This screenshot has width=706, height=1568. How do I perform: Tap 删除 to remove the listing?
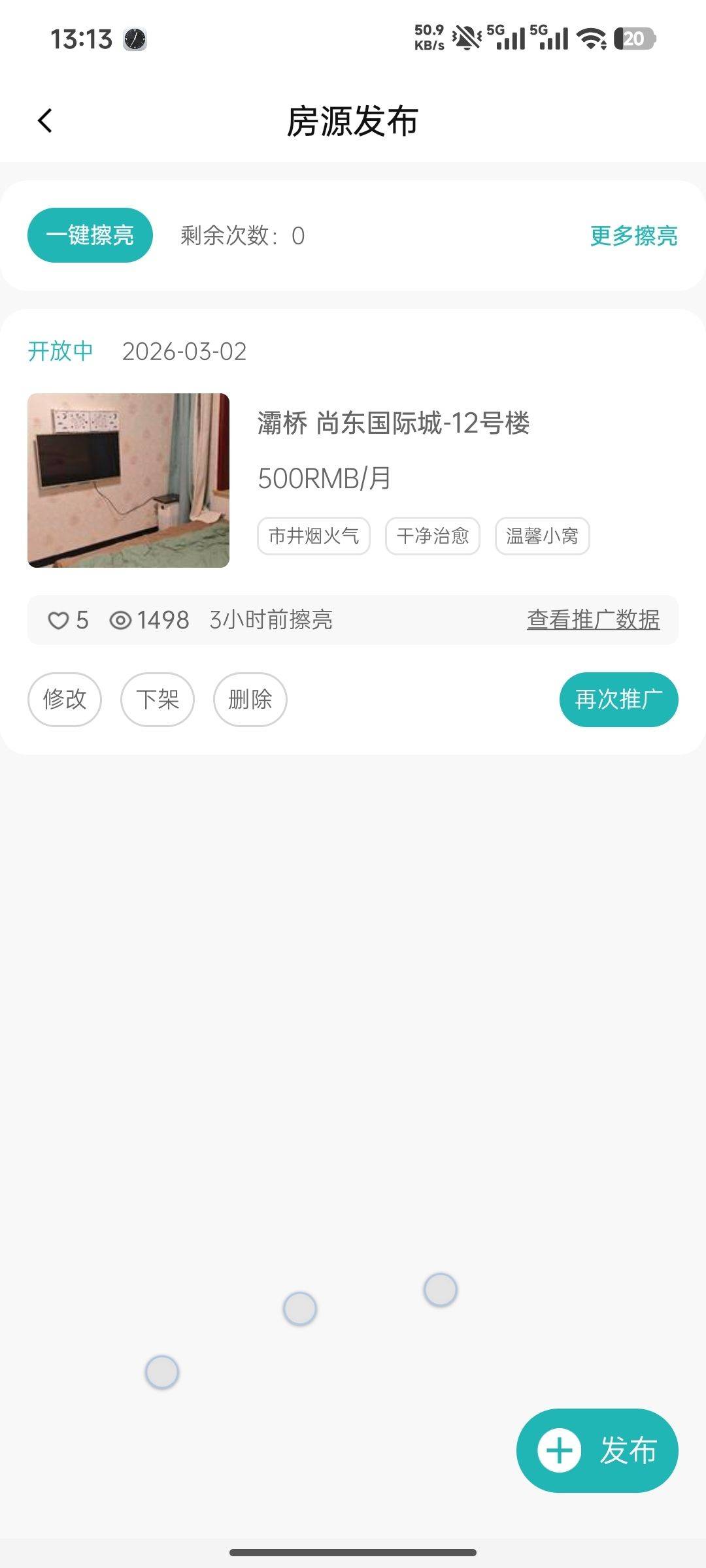250,699
